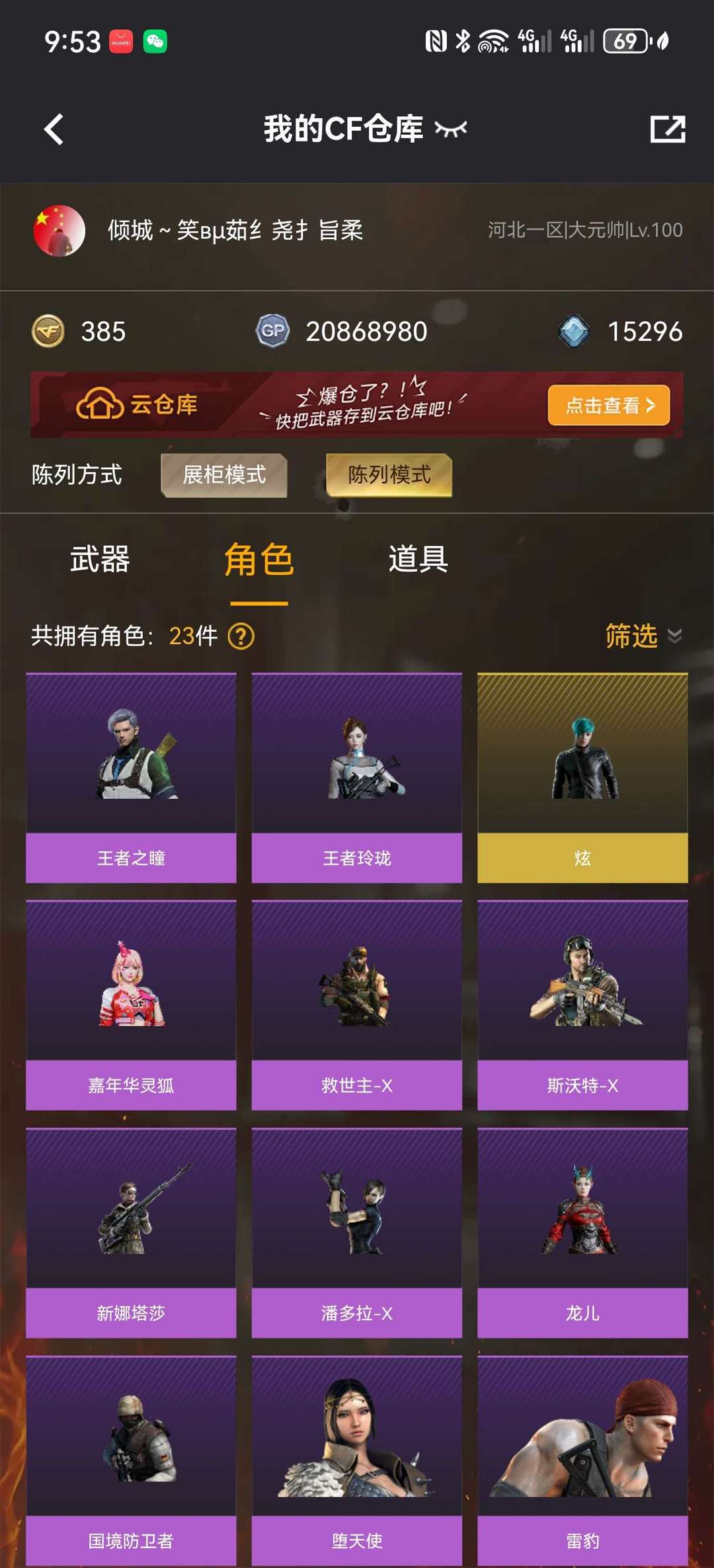Viewport: 714px width, 1568px height.
Task: Select 陈列模式 display
Action: (x=389, y=474)
